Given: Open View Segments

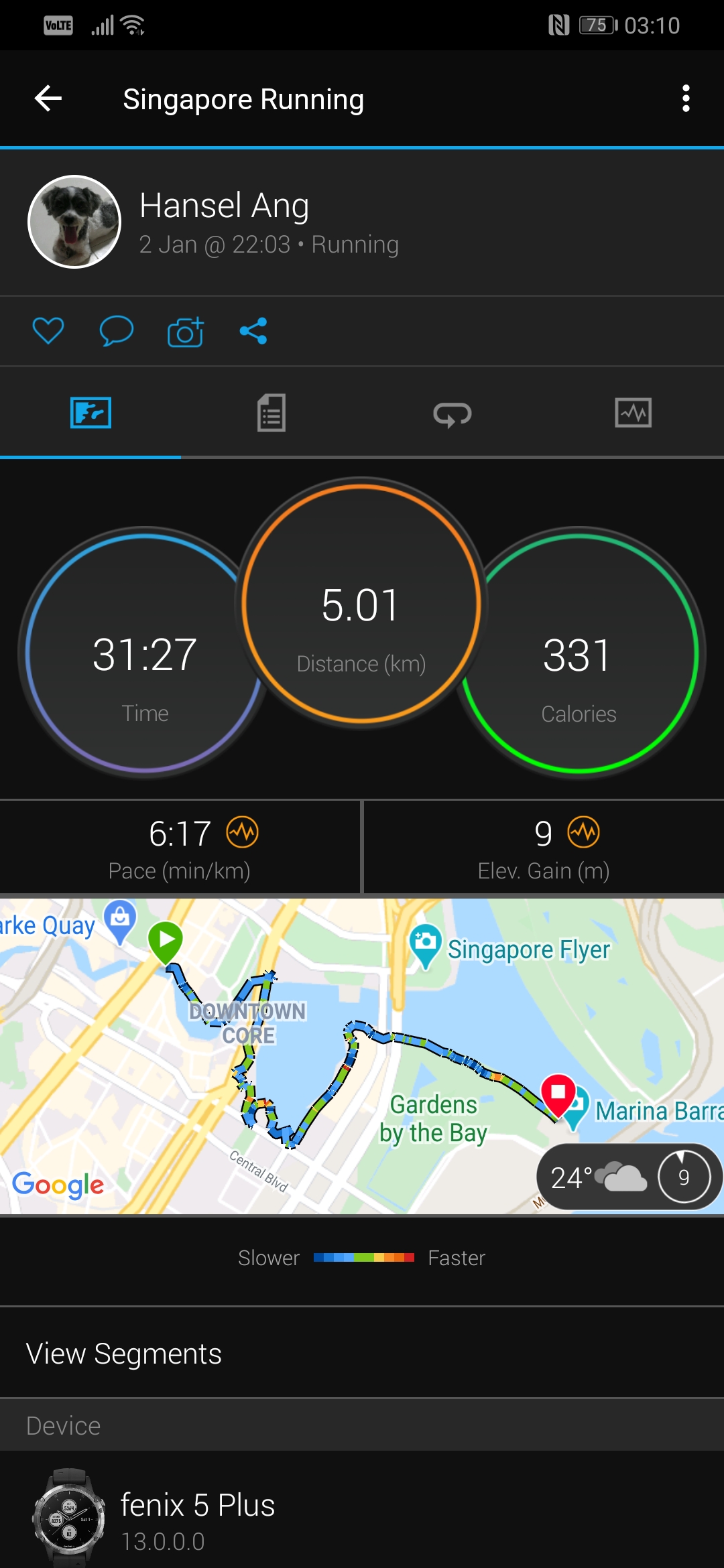Looking at the screenshot, I should 362,1354.
